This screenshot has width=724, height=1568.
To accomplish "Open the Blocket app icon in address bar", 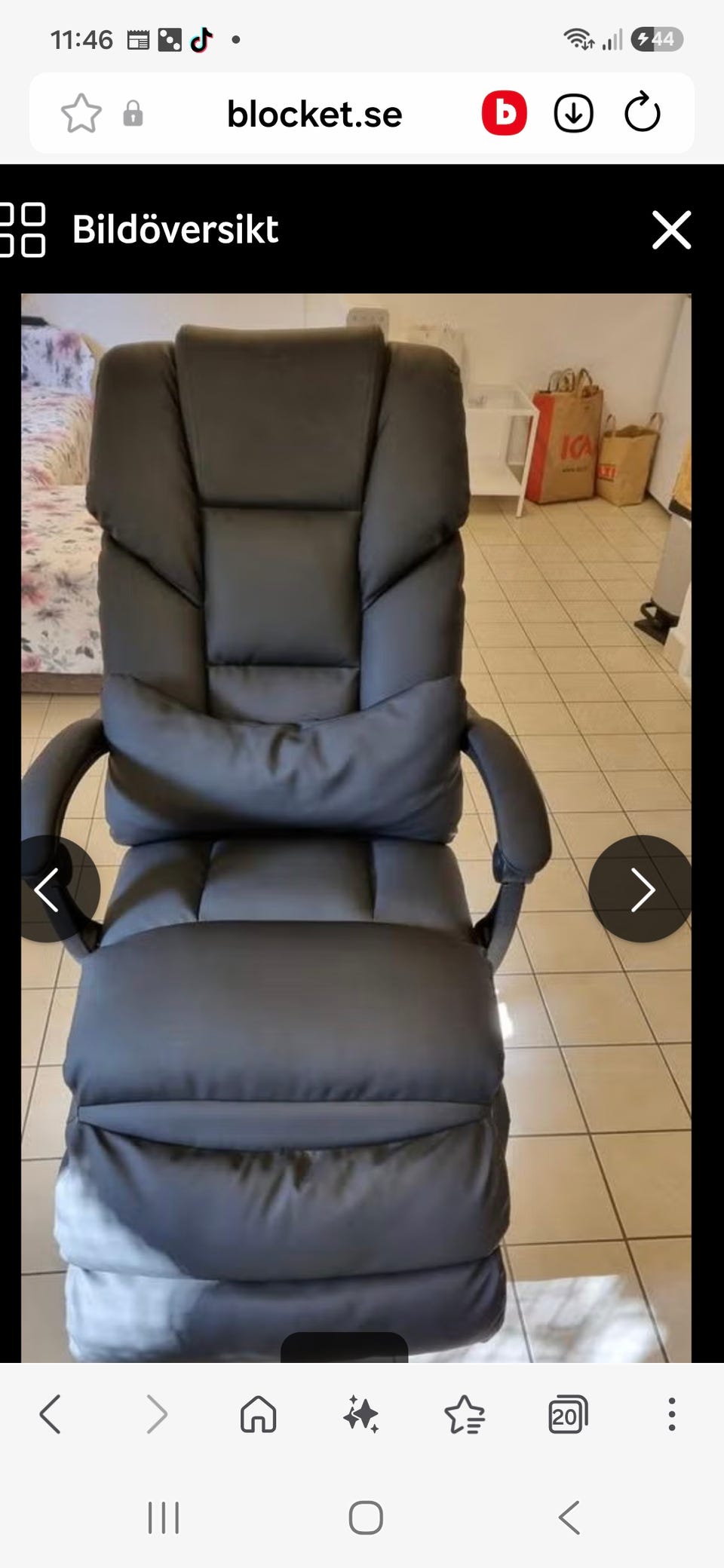I will (504, 114).
